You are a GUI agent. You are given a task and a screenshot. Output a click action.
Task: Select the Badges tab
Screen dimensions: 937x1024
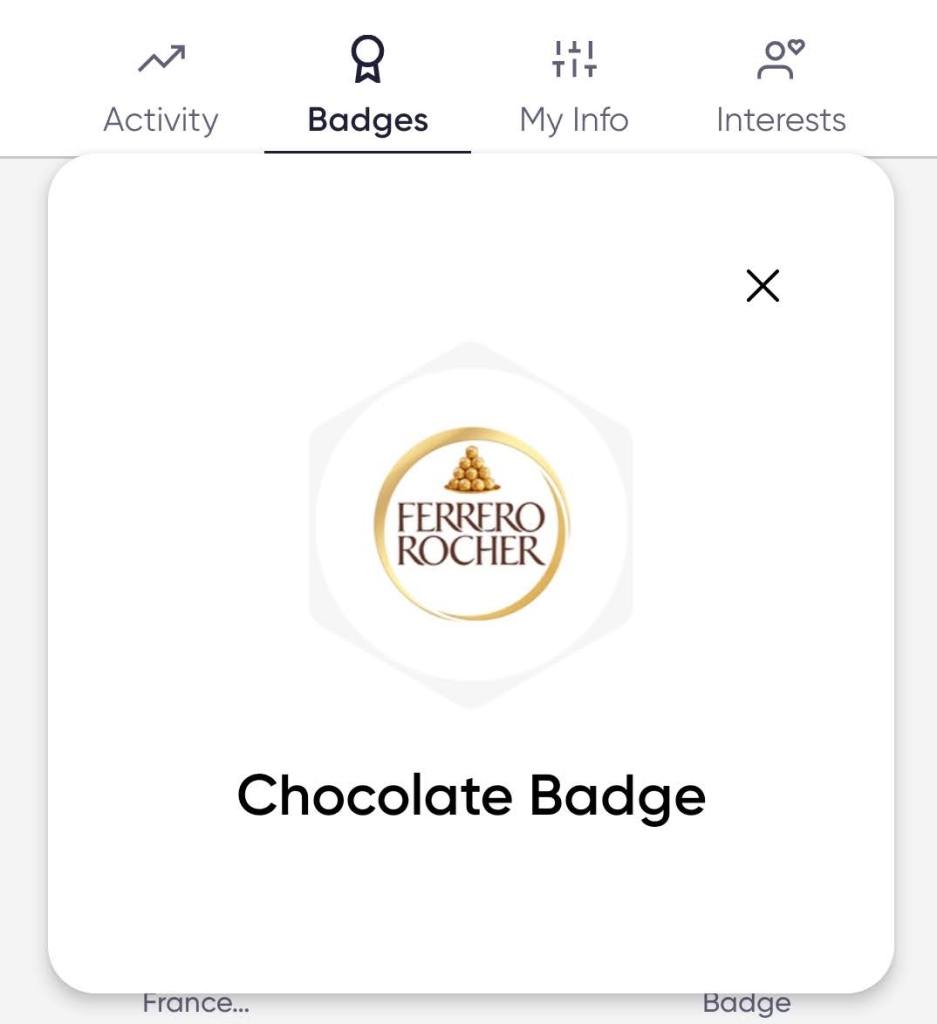(367, 89)
